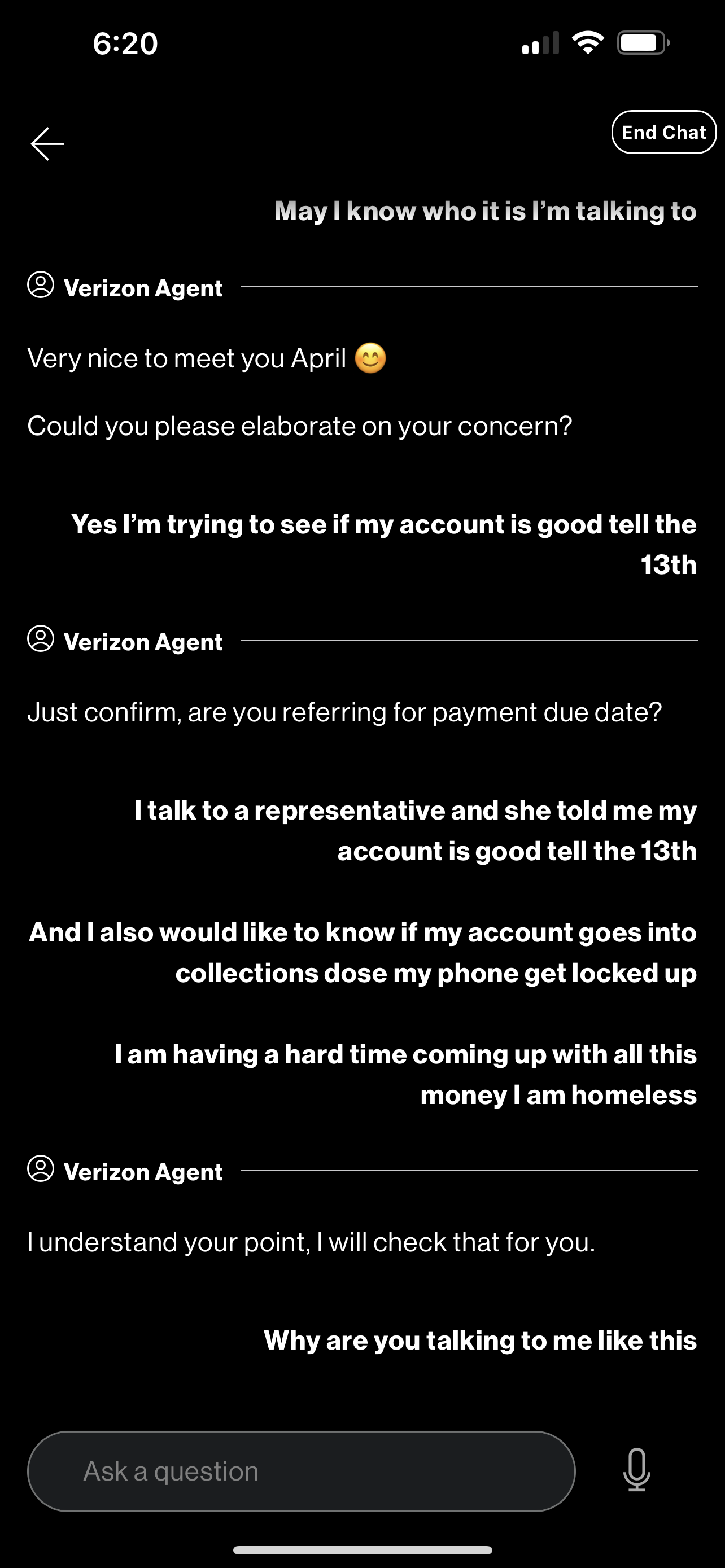Tap the agent's 'I will check that for you' reply
Screen dimensions: 725x1568
[312, 1242]
